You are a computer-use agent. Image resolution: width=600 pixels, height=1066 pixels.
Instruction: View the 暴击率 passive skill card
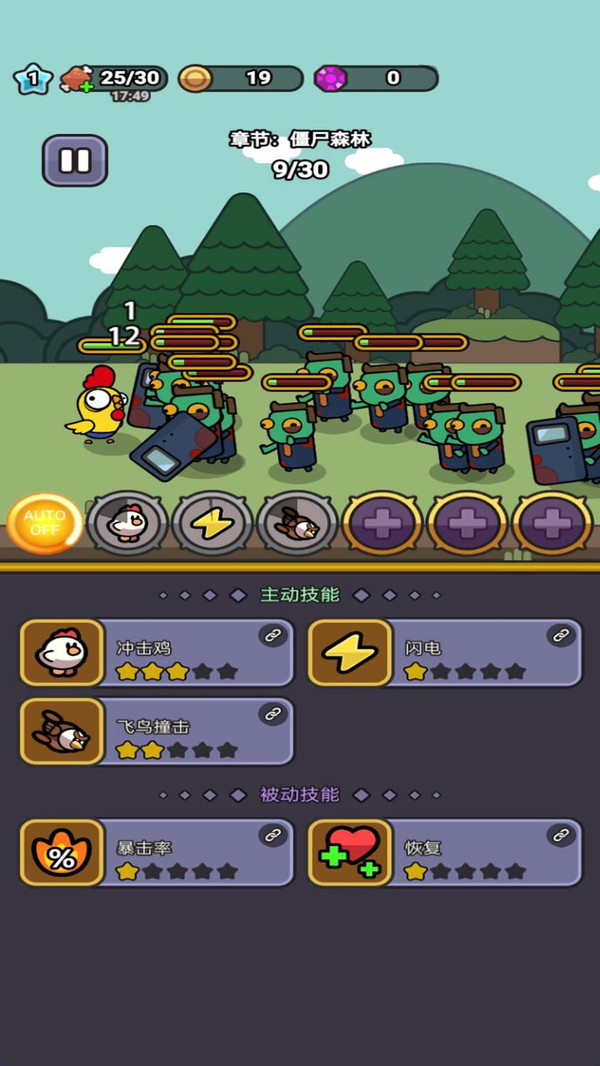pos(157,852)
